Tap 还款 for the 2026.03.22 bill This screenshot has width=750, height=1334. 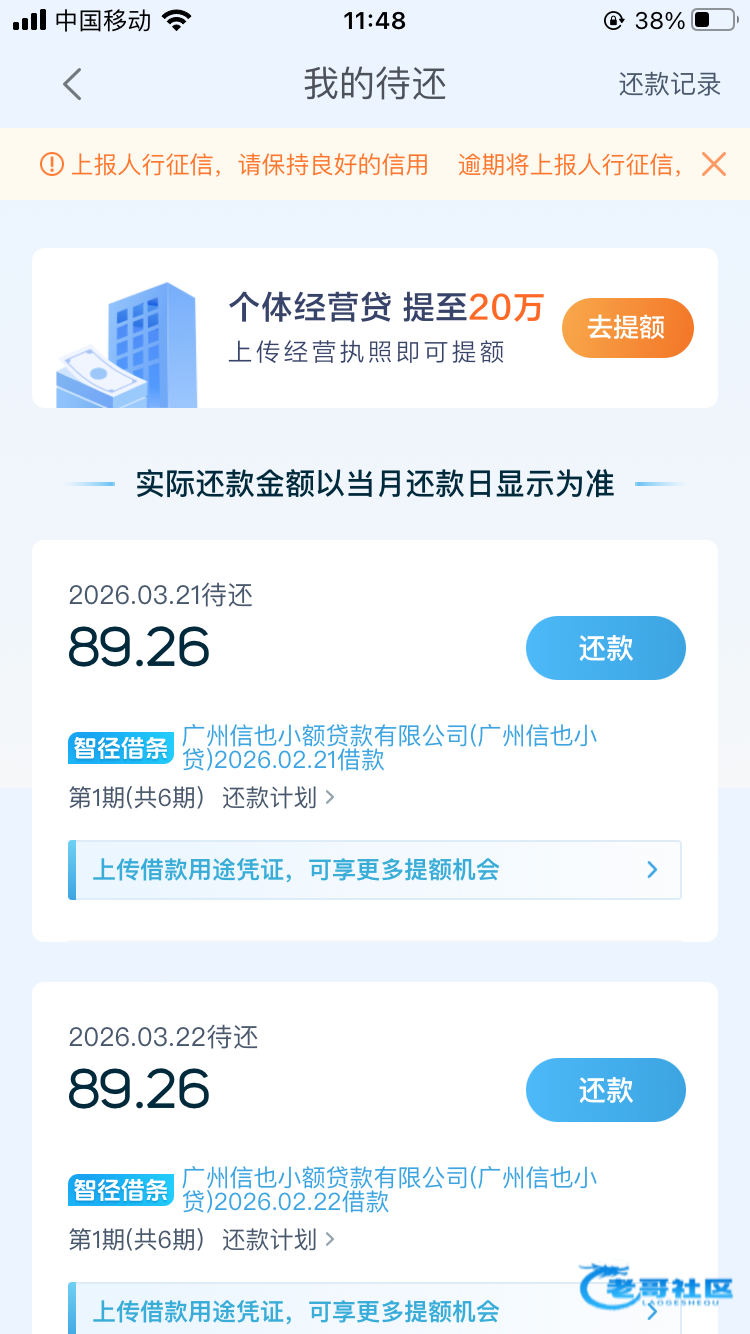pyautogui.click(x=605, y=1090)
